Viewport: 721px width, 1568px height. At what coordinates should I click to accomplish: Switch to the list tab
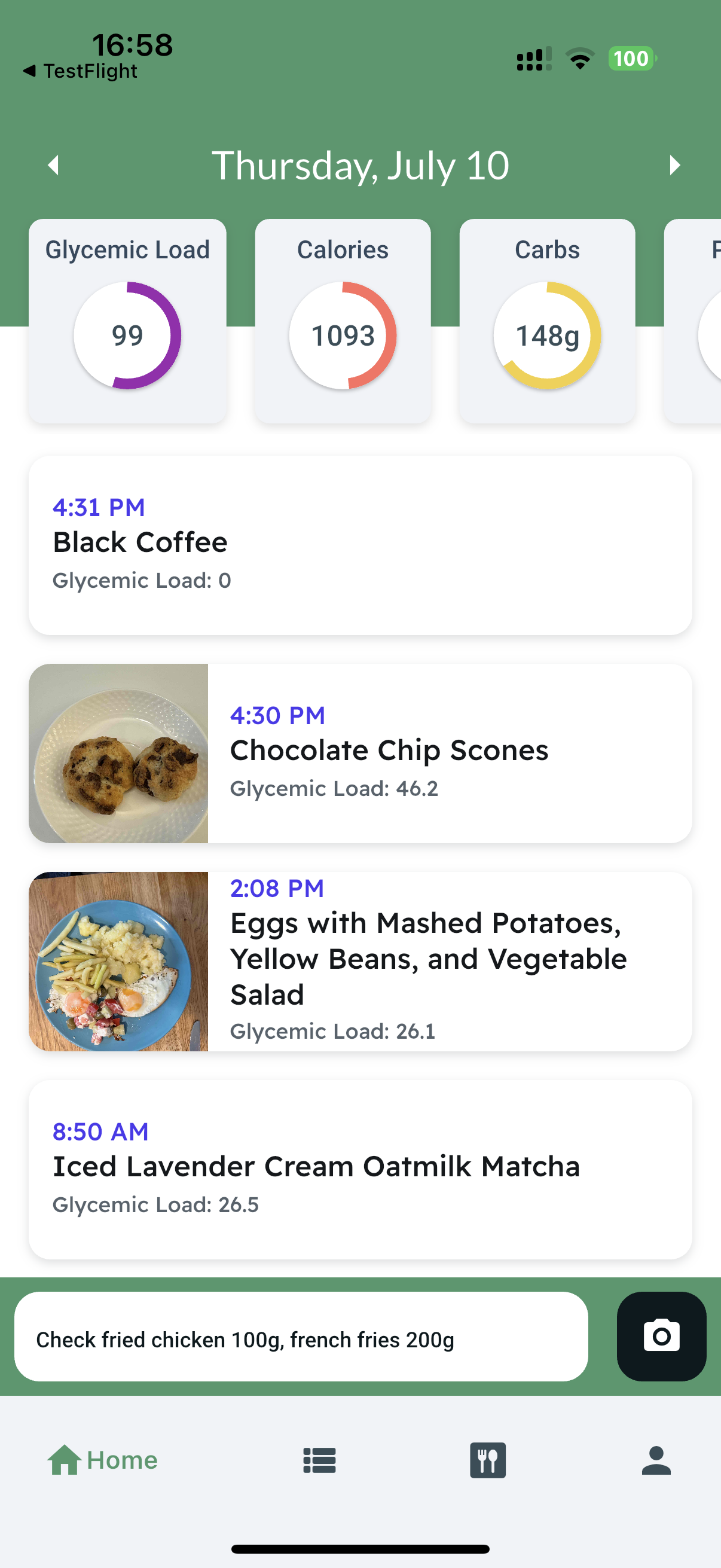click(319, 1460)
